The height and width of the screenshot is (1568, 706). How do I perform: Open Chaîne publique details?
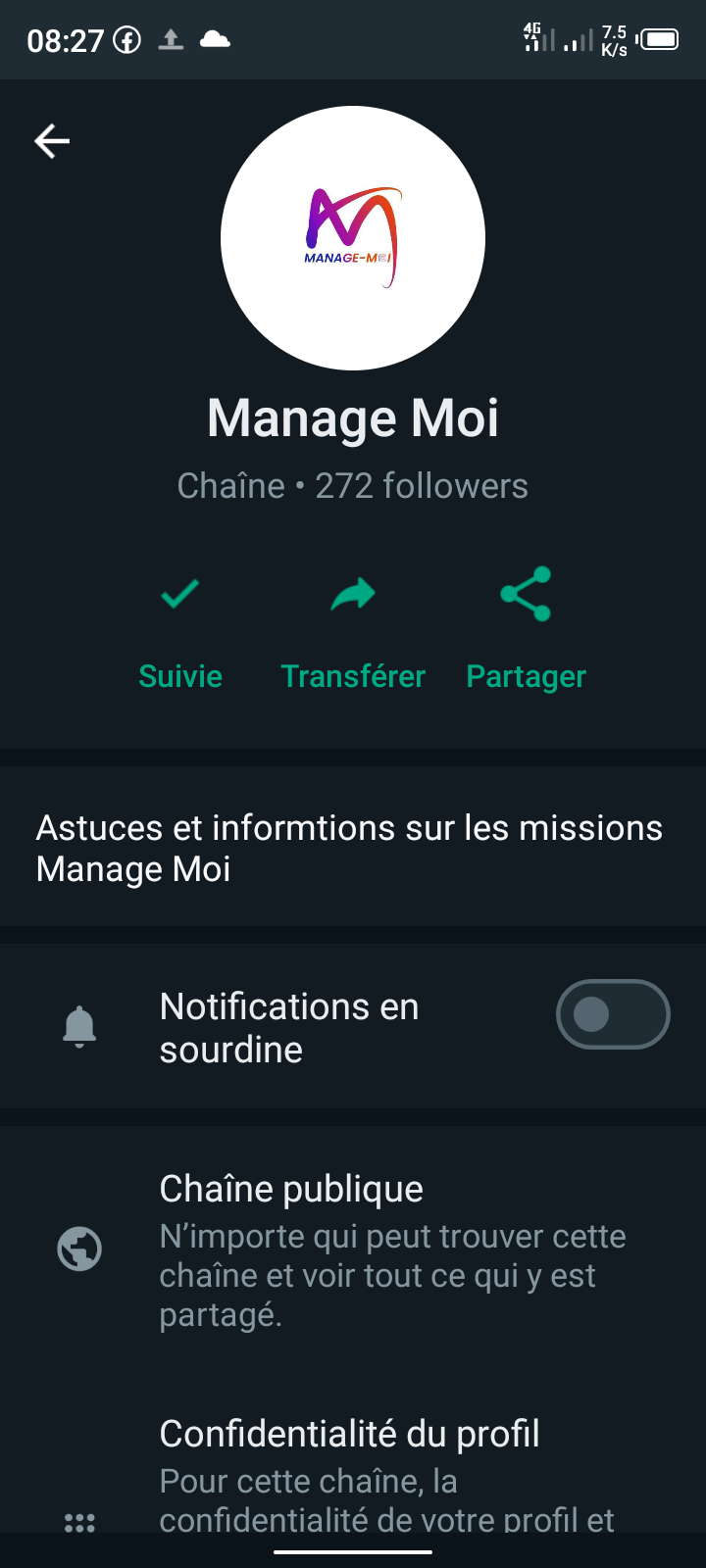pos(353,1249)
